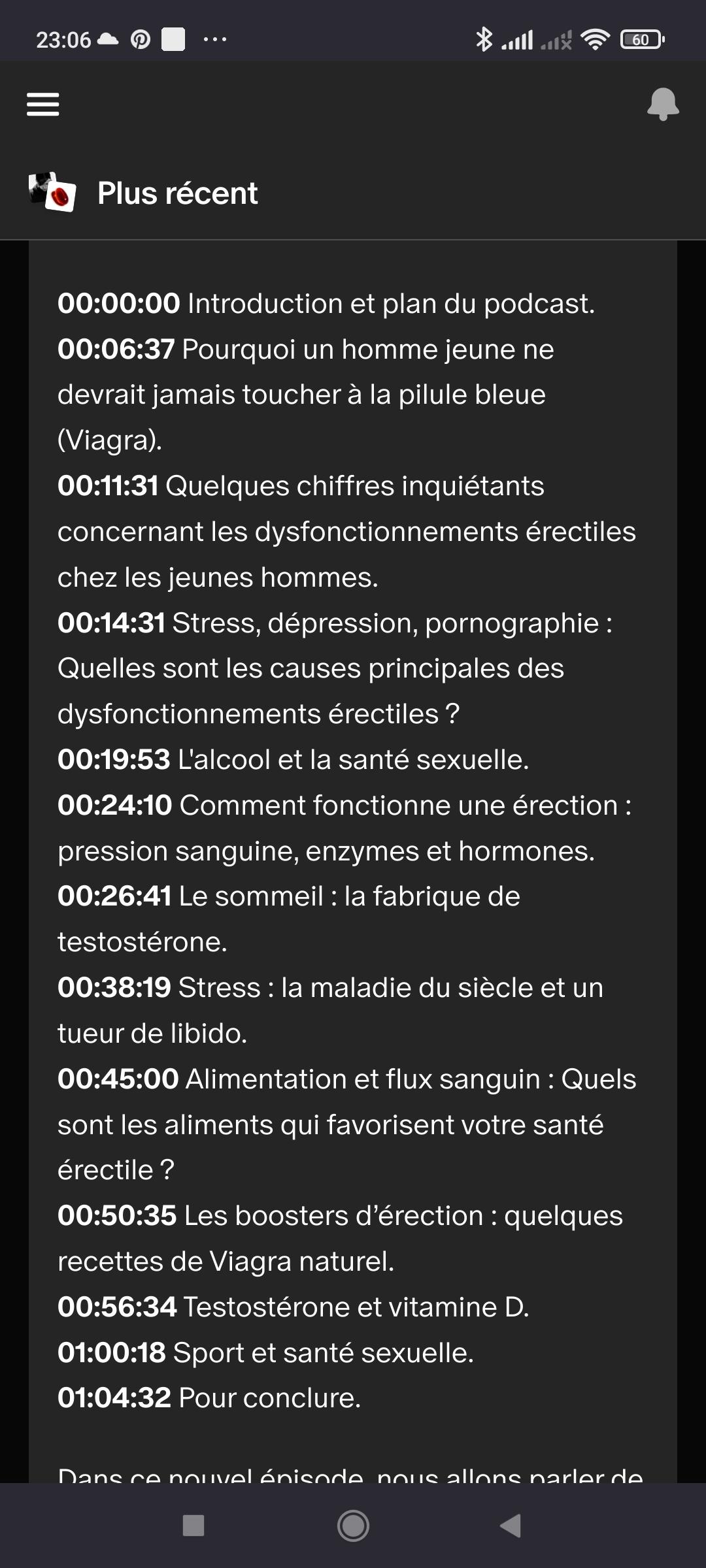Open the hamburger drawer menu
706x1568 pixels.
point(43,104)
